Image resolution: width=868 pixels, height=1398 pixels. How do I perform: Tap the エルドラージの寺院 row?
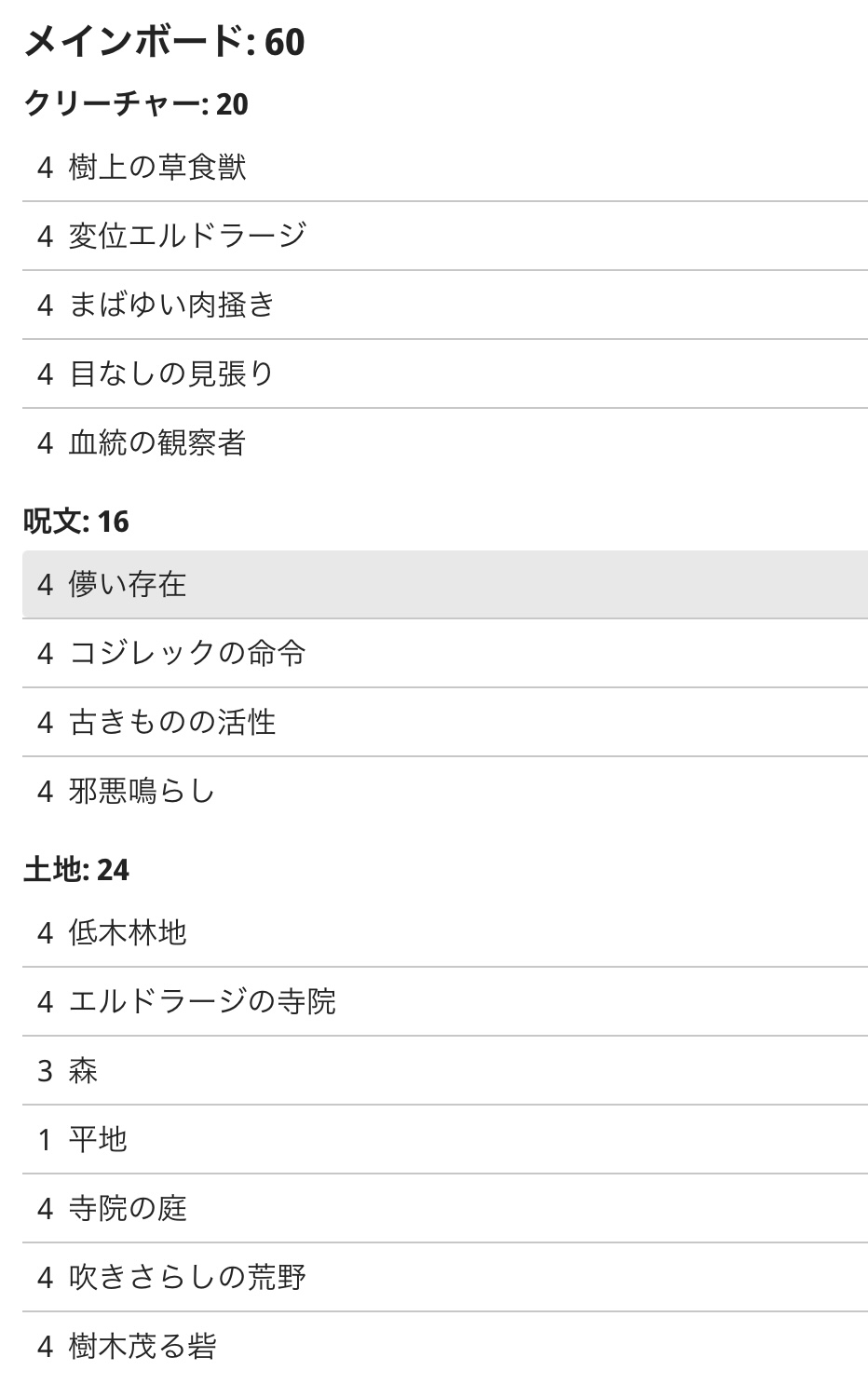pyautogui.click(x=445, y=1002)
